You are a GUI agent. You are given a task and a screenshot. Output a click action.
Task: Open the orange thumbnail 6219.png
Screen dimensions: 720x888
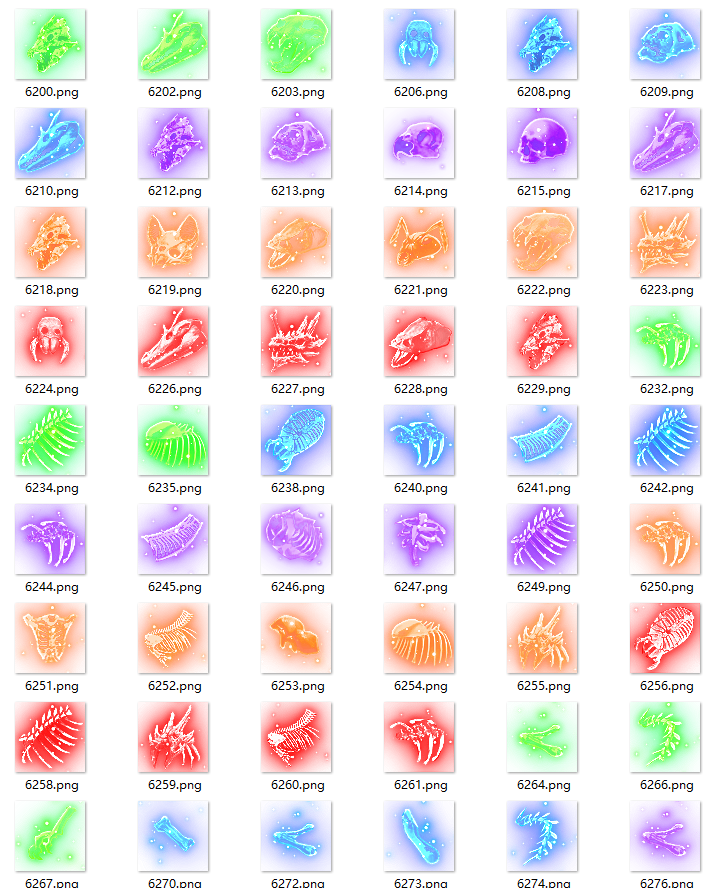(x=173, y=243)
